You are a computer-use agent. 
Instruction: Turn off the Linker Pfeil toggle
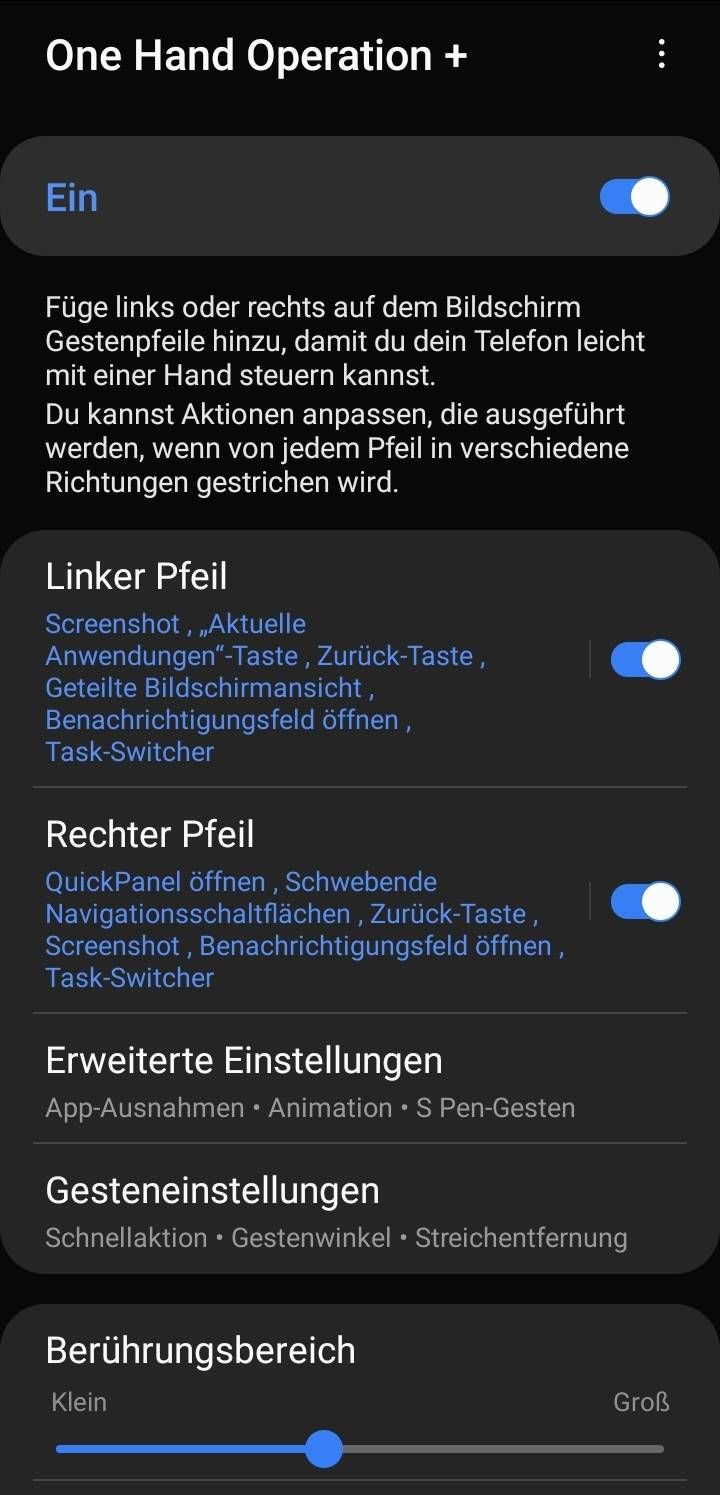click(x=644, y=659)
